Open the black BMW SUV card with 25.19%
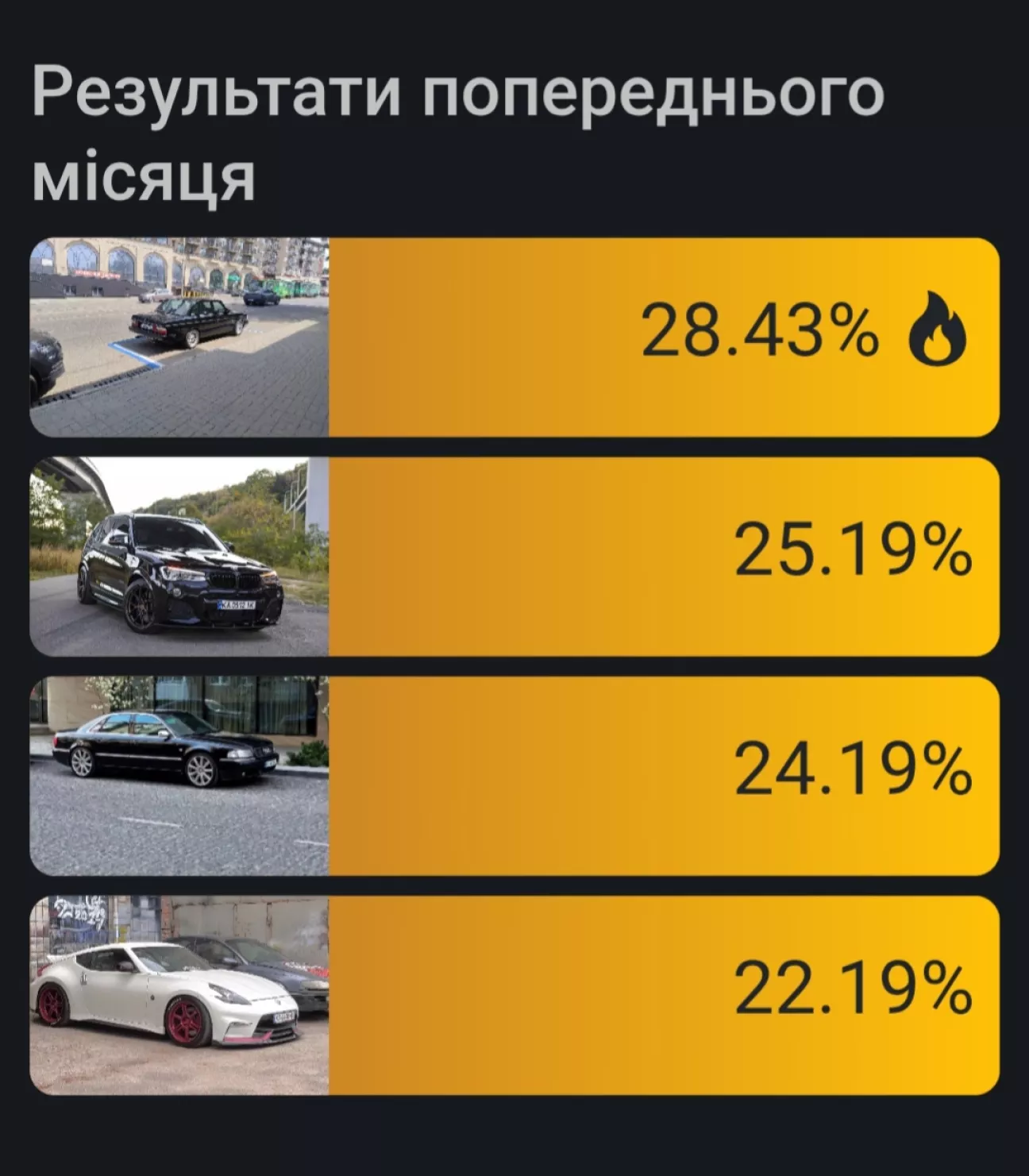This screenshot has height=1176, width=1029. coord(514,556)
